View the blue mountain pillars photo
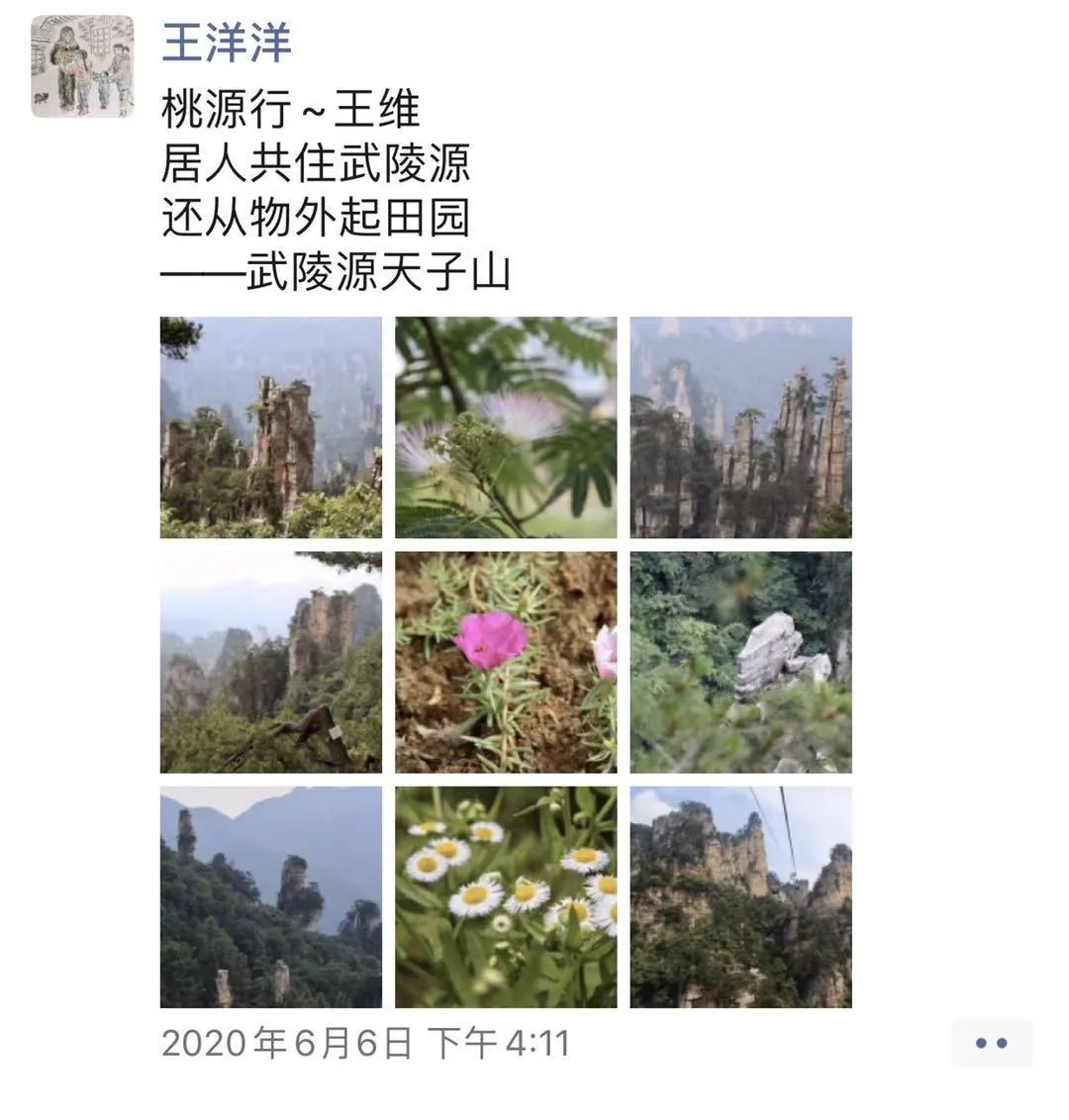Viewport: 1069px width, 1120px height. tap(270, 896)
